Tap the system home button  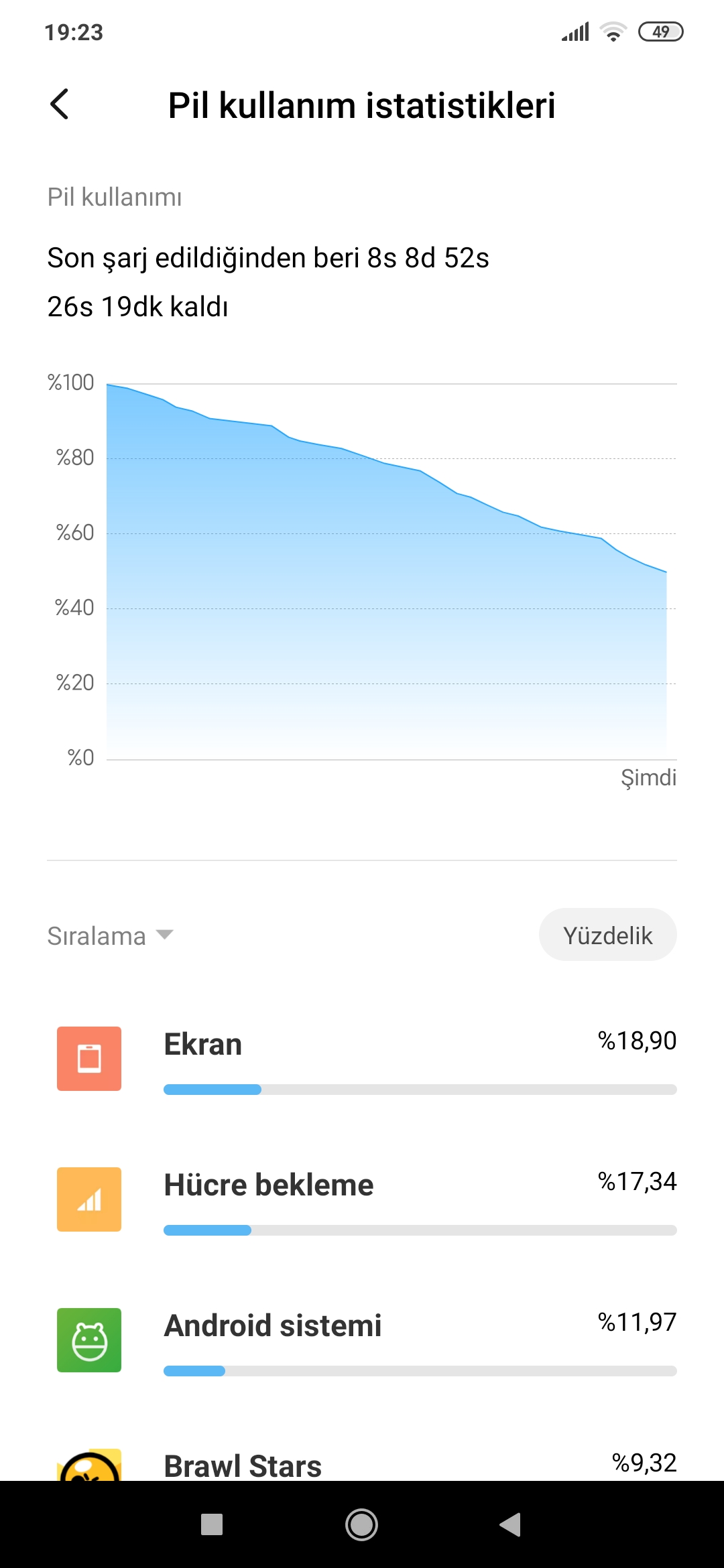pyautogui.click(x=361, y=1524)
